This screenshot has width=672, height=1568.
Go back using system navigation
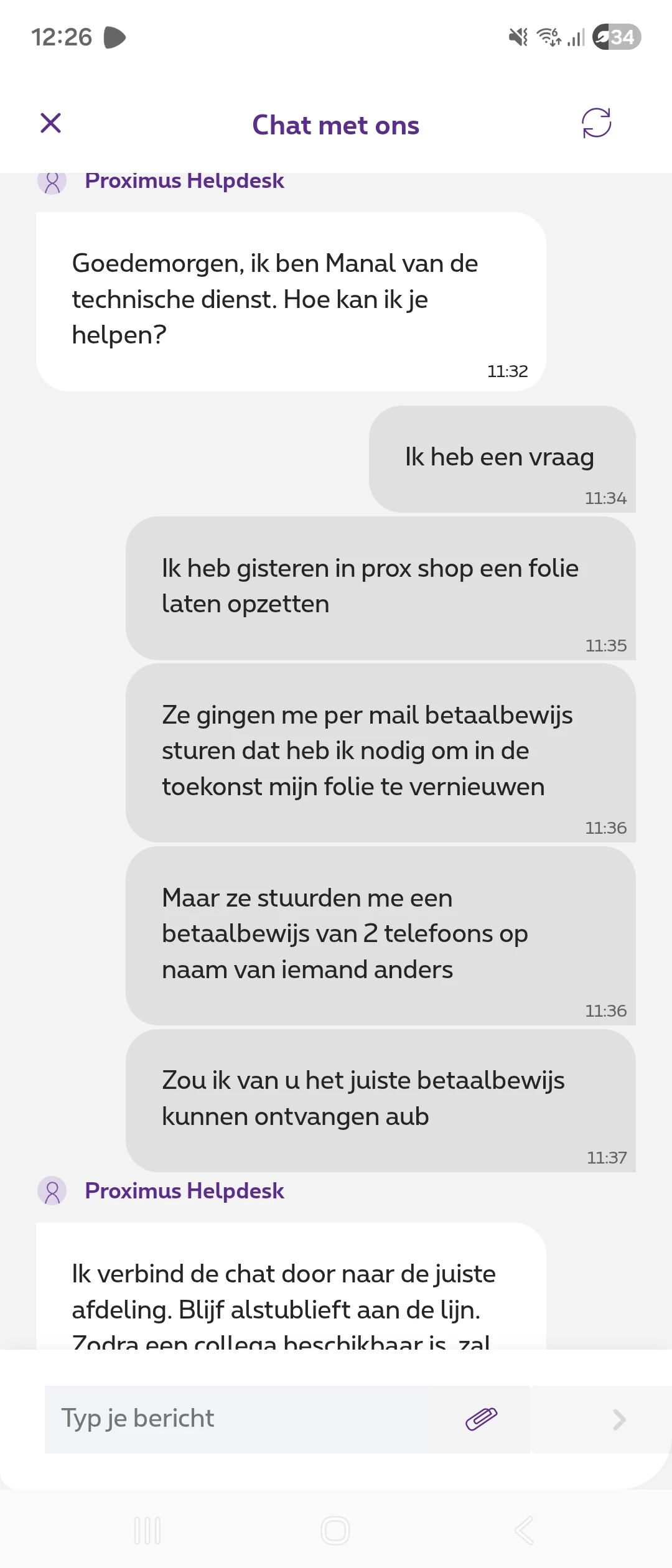(x=524, y=1531)
